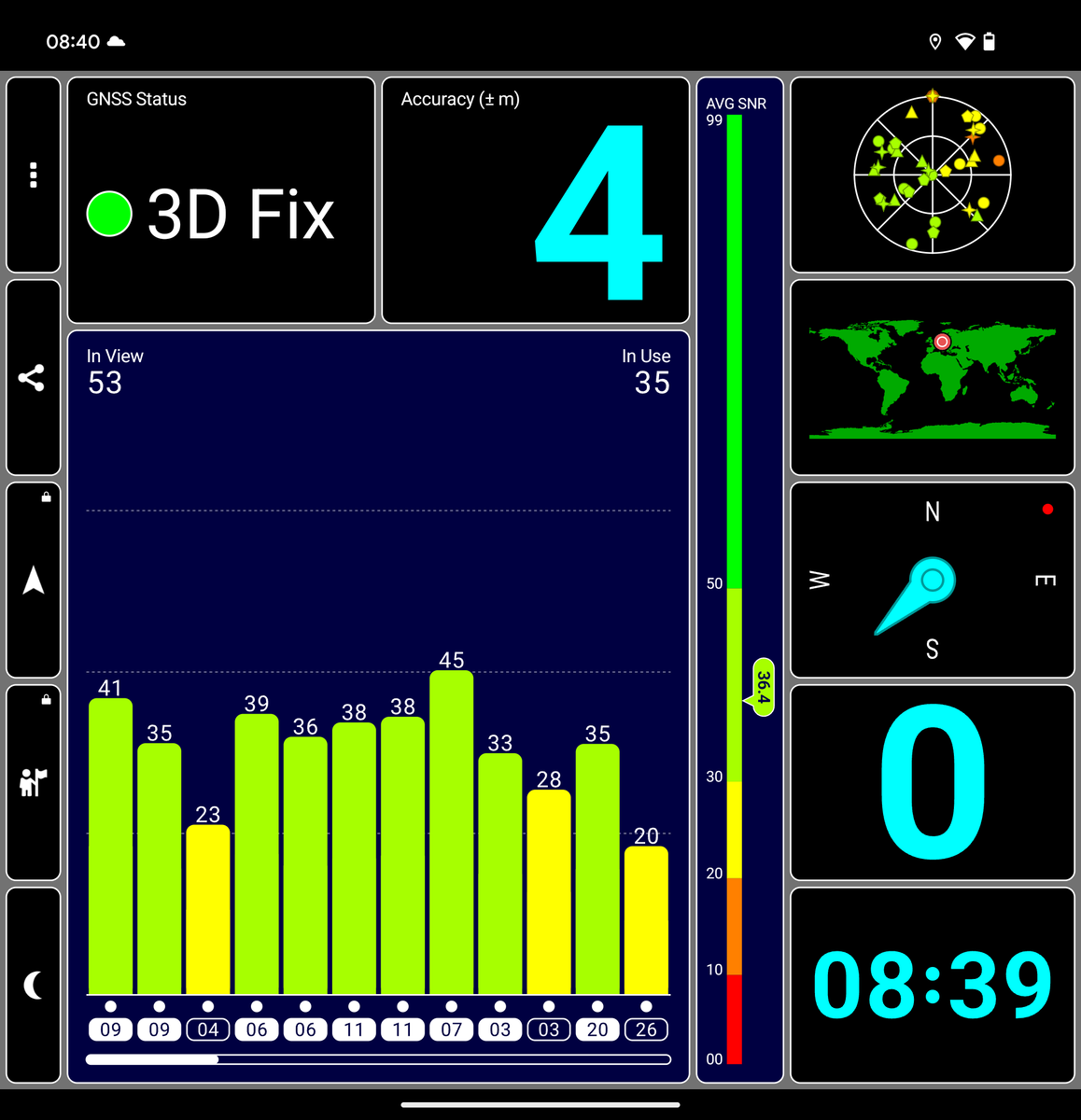
Task: Open the satellite sky plot view
Action: coord(932,175)
